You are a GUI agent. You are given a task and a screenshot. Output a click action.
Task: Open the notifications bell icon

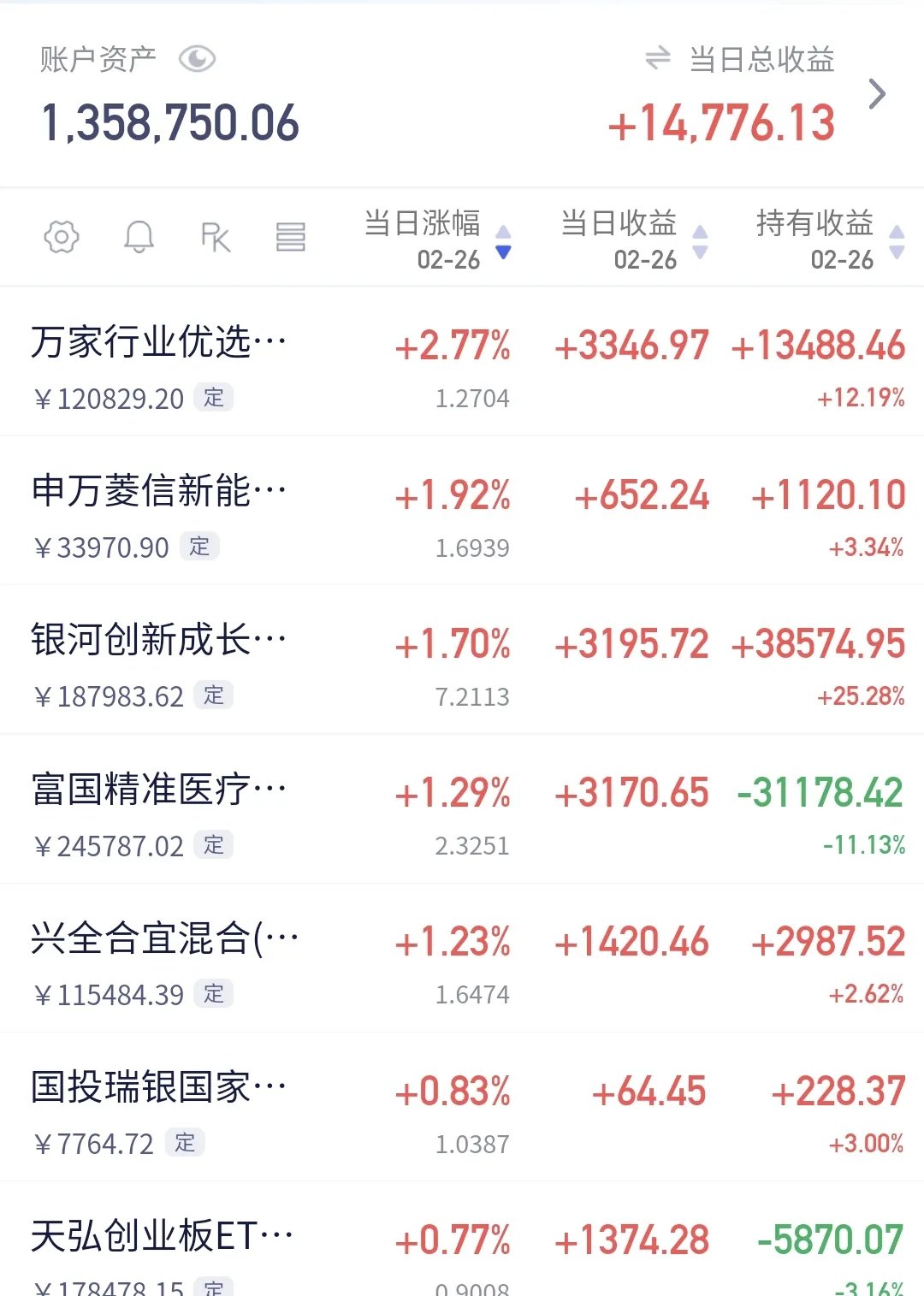click(140, 238)
